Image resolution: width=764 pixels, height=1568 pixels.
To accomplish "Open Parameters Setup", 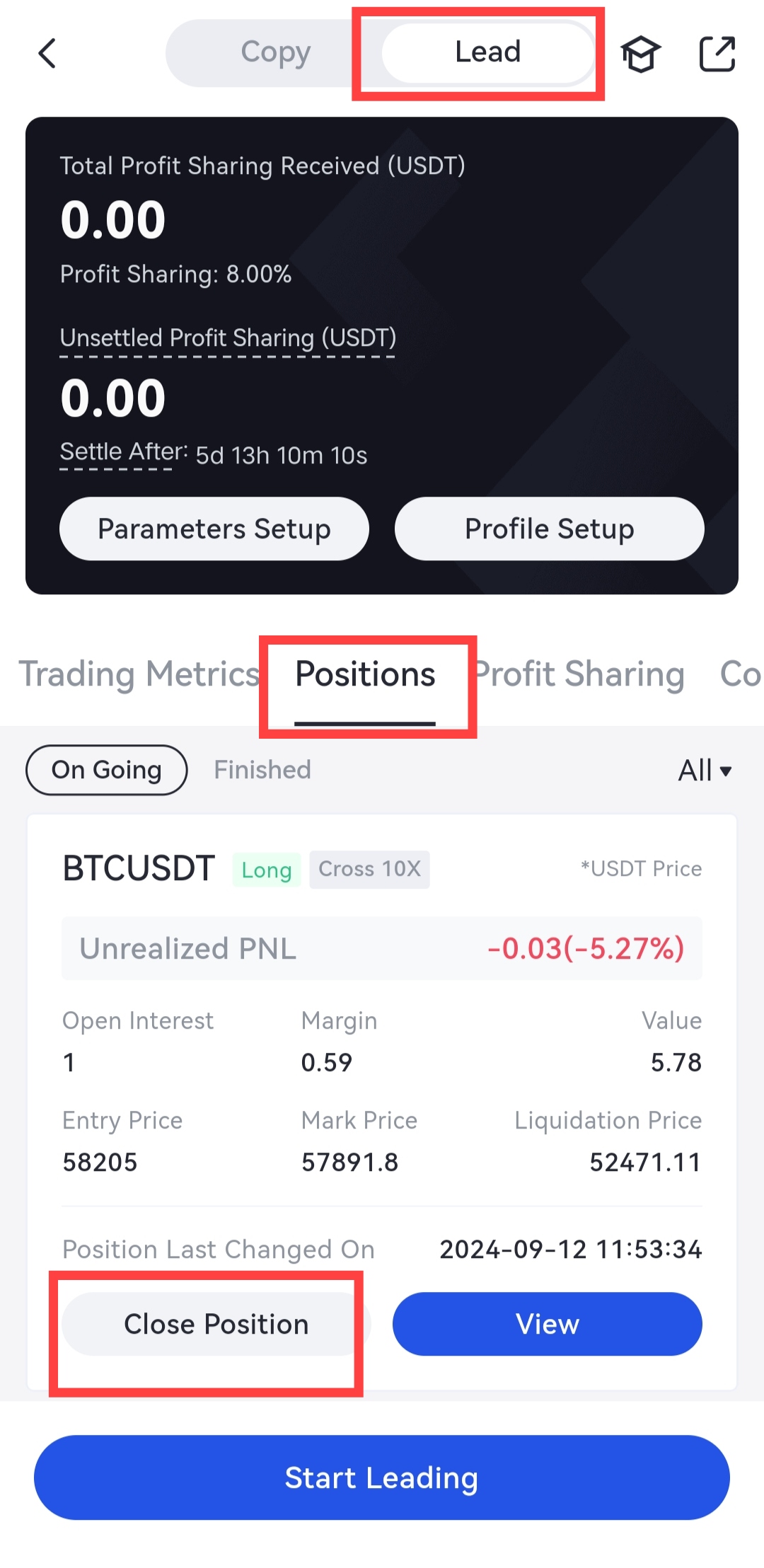I will (214, 529).
